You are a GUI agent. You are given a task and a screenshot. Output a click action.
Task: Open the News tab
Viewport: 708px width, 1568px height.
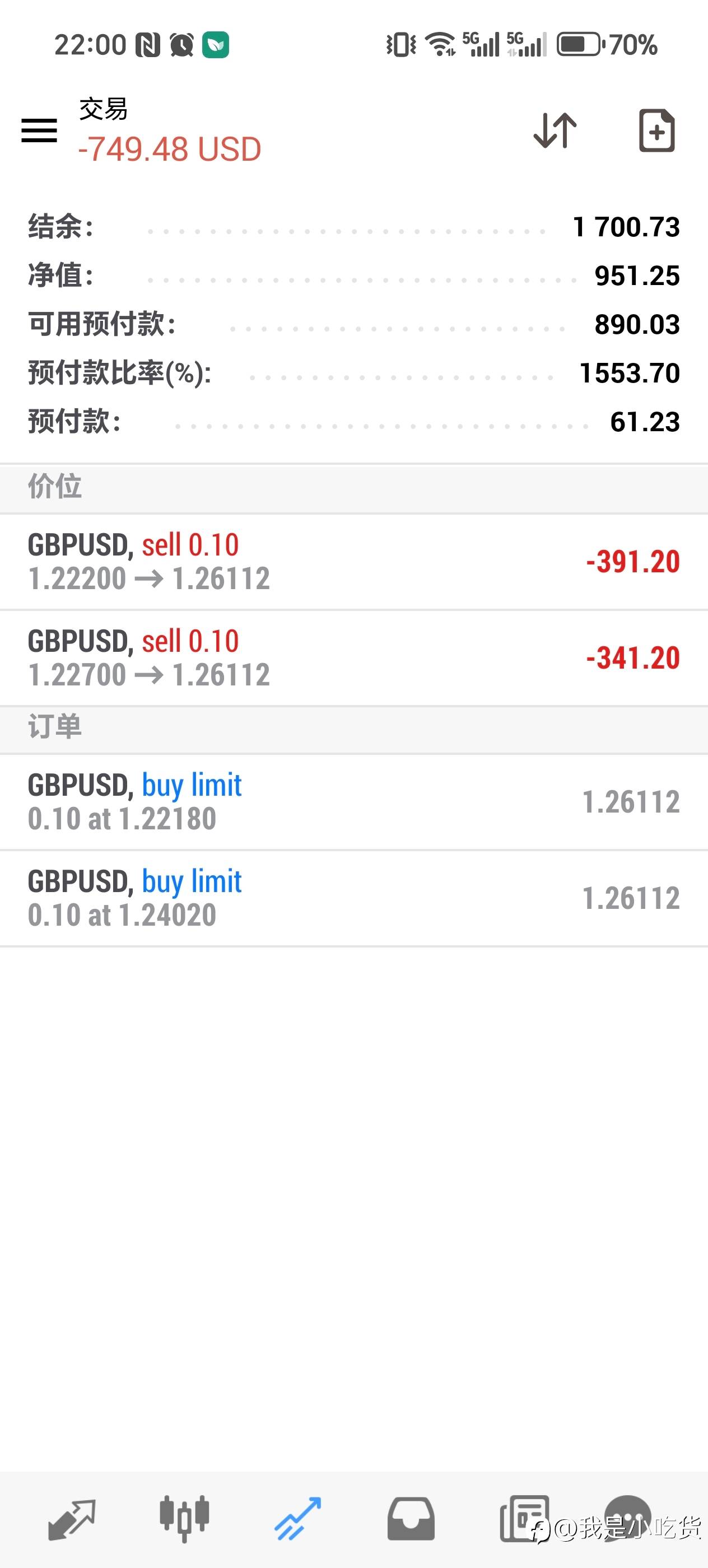(x=523, y=1519)
